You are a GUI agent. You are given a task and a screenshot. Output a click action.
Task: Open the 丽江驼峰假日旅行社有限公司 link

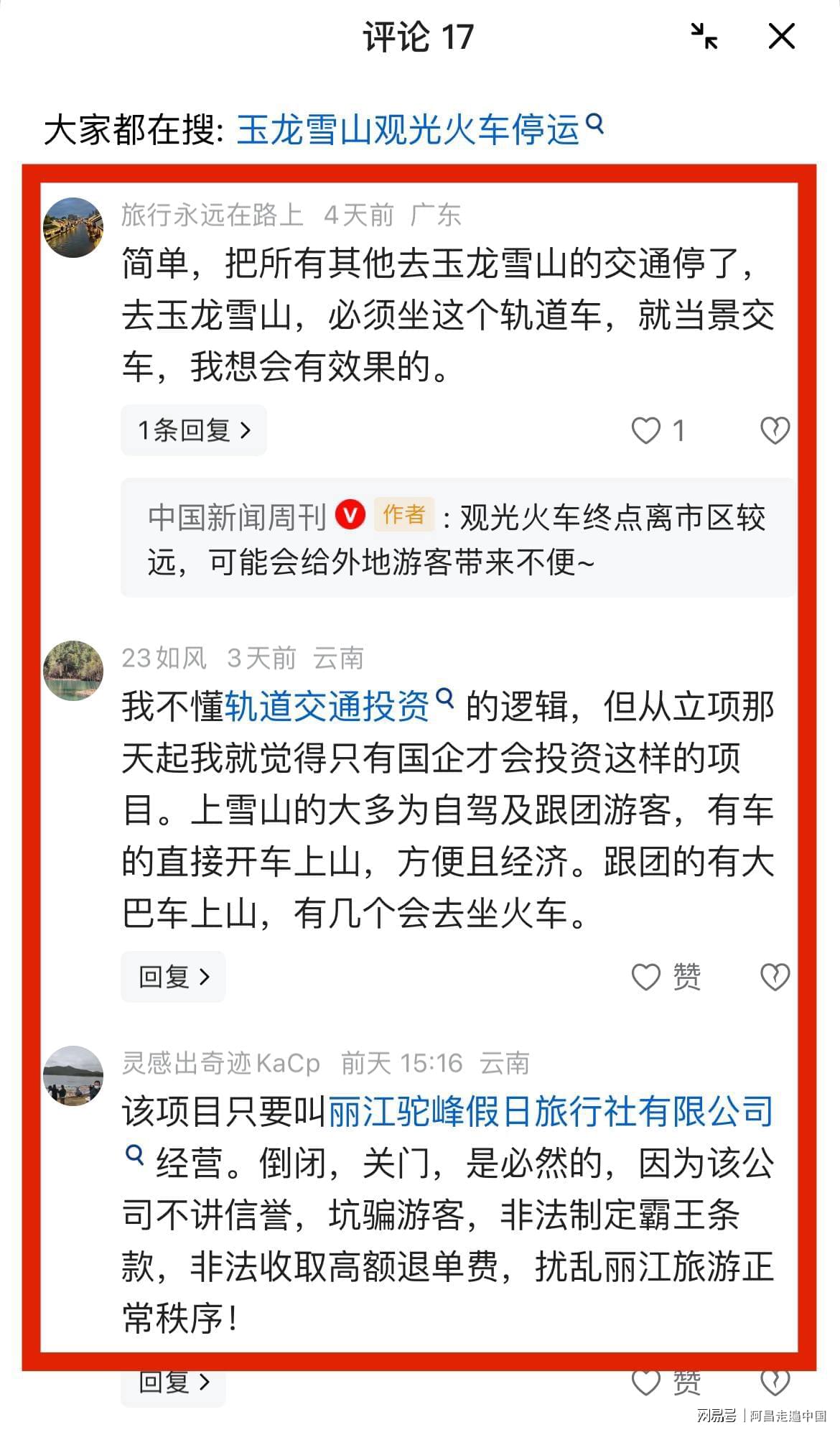tap(550, 1112)
